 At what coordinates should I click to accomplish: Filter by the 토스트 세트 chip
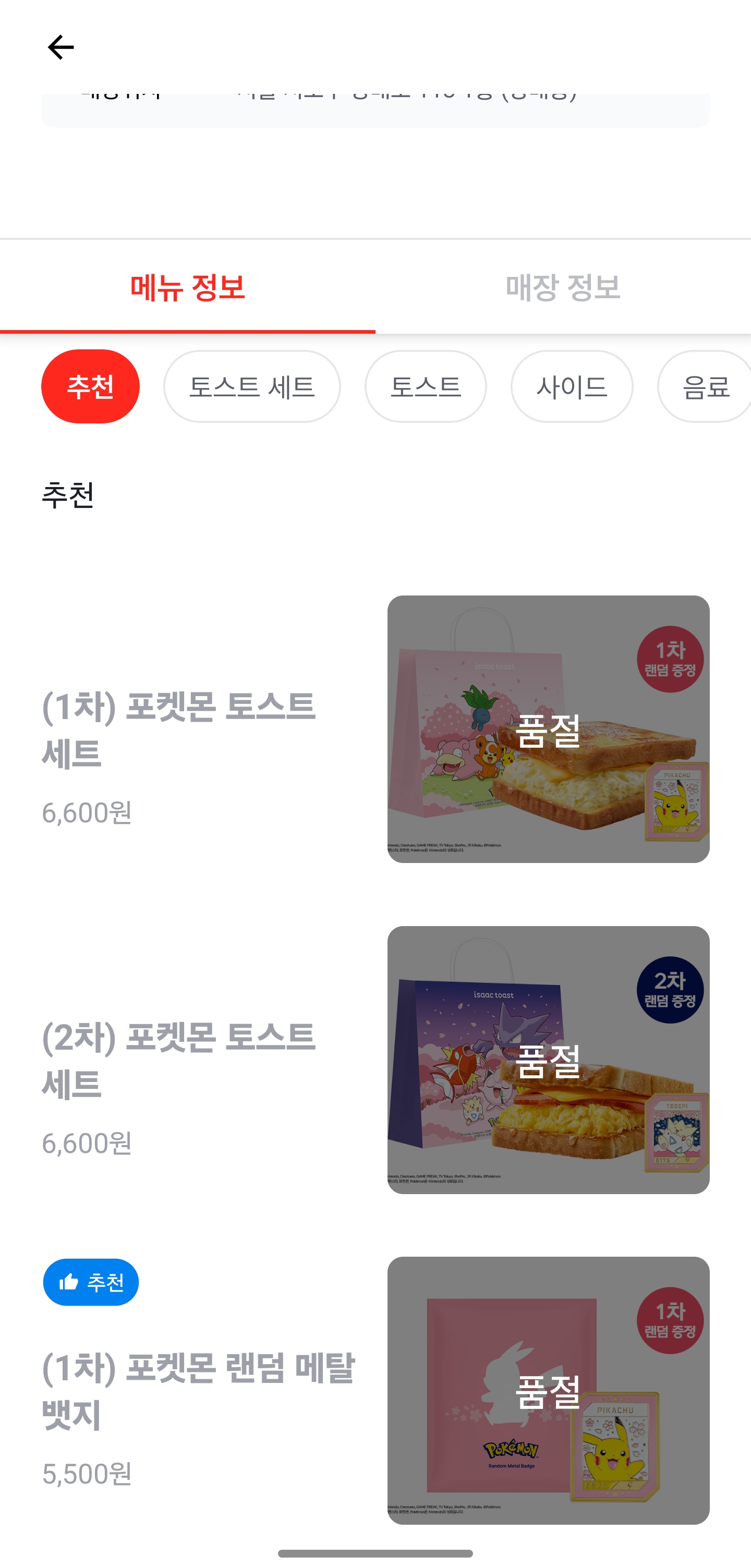pyautogui.click(x=252, y=386)
